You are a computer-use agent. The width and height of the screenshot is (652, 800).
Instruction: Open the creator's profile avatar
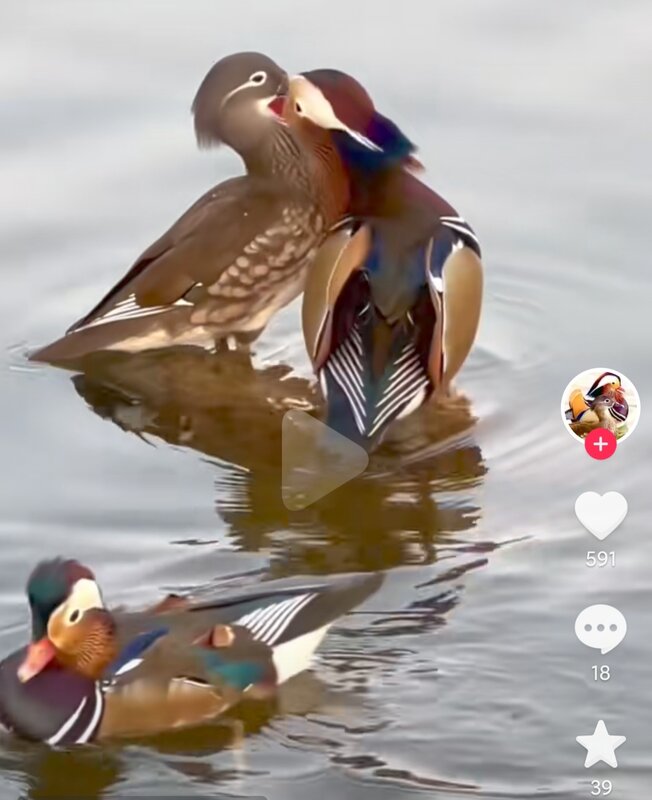600,402
